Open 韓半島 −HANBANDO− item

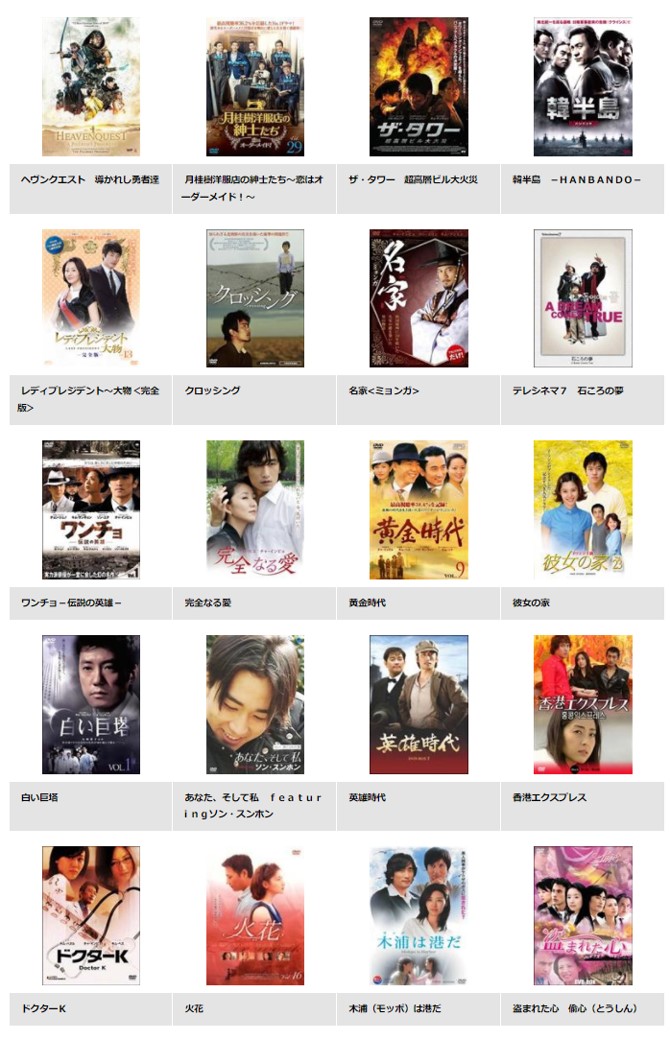(x=583, y=87)
